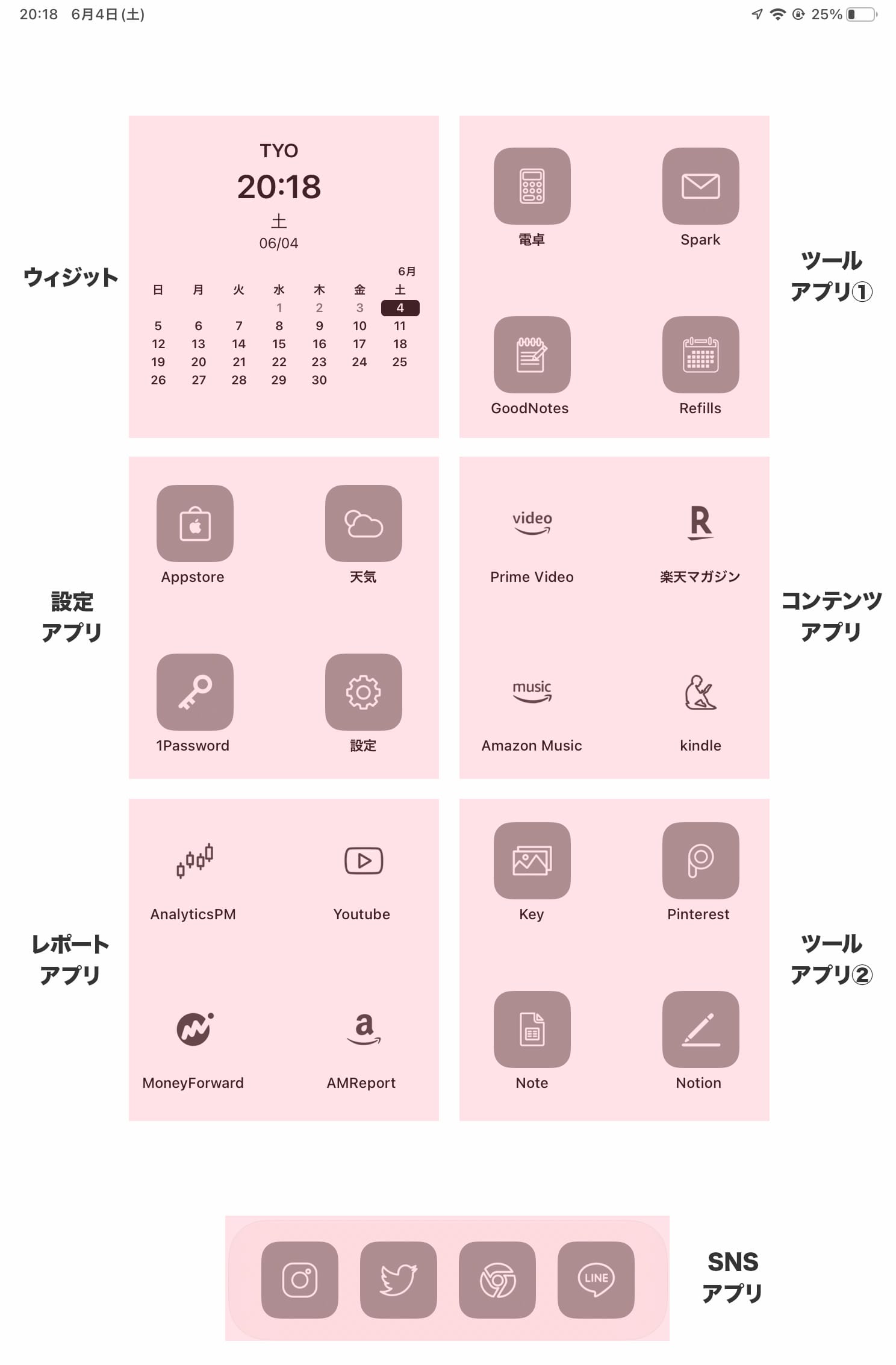Viewport: 896px width, 1365px height.
Task: Open the AnalyticsPM report app
Action: (x=194, y=861)
